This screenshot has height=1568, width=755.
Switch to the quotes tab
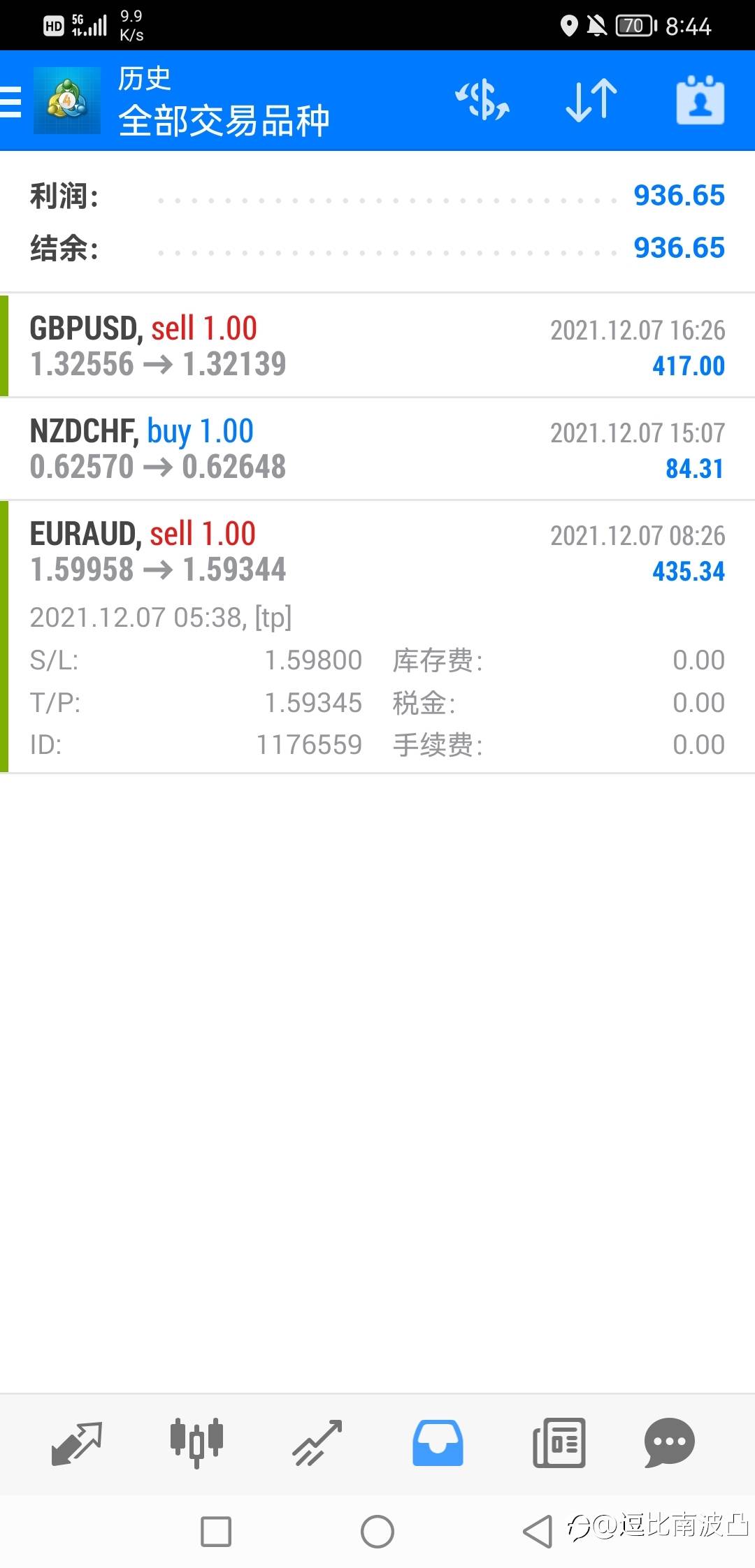(x=77, y=1443)
